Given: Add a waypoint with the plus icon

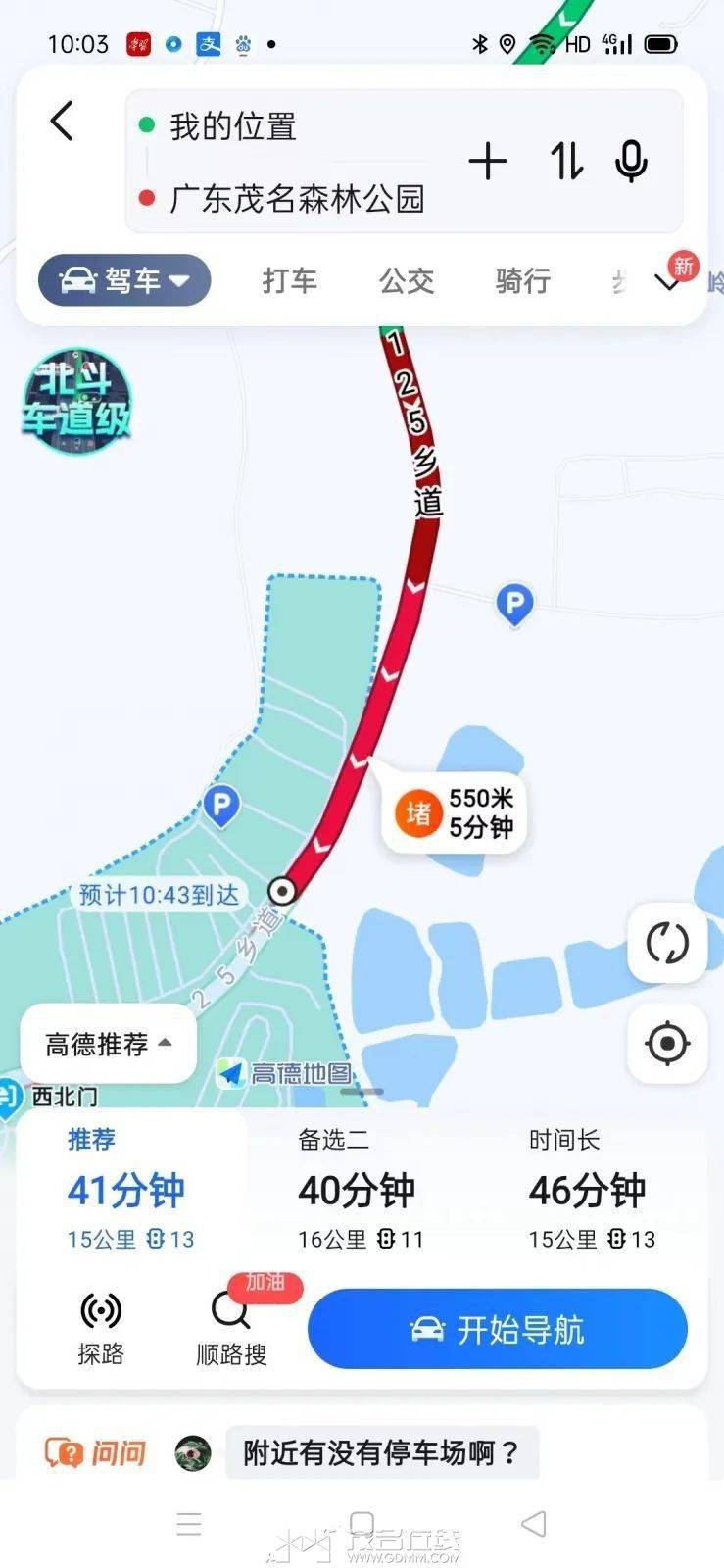Looking at the screenshot, I should [x=488, y=162].
